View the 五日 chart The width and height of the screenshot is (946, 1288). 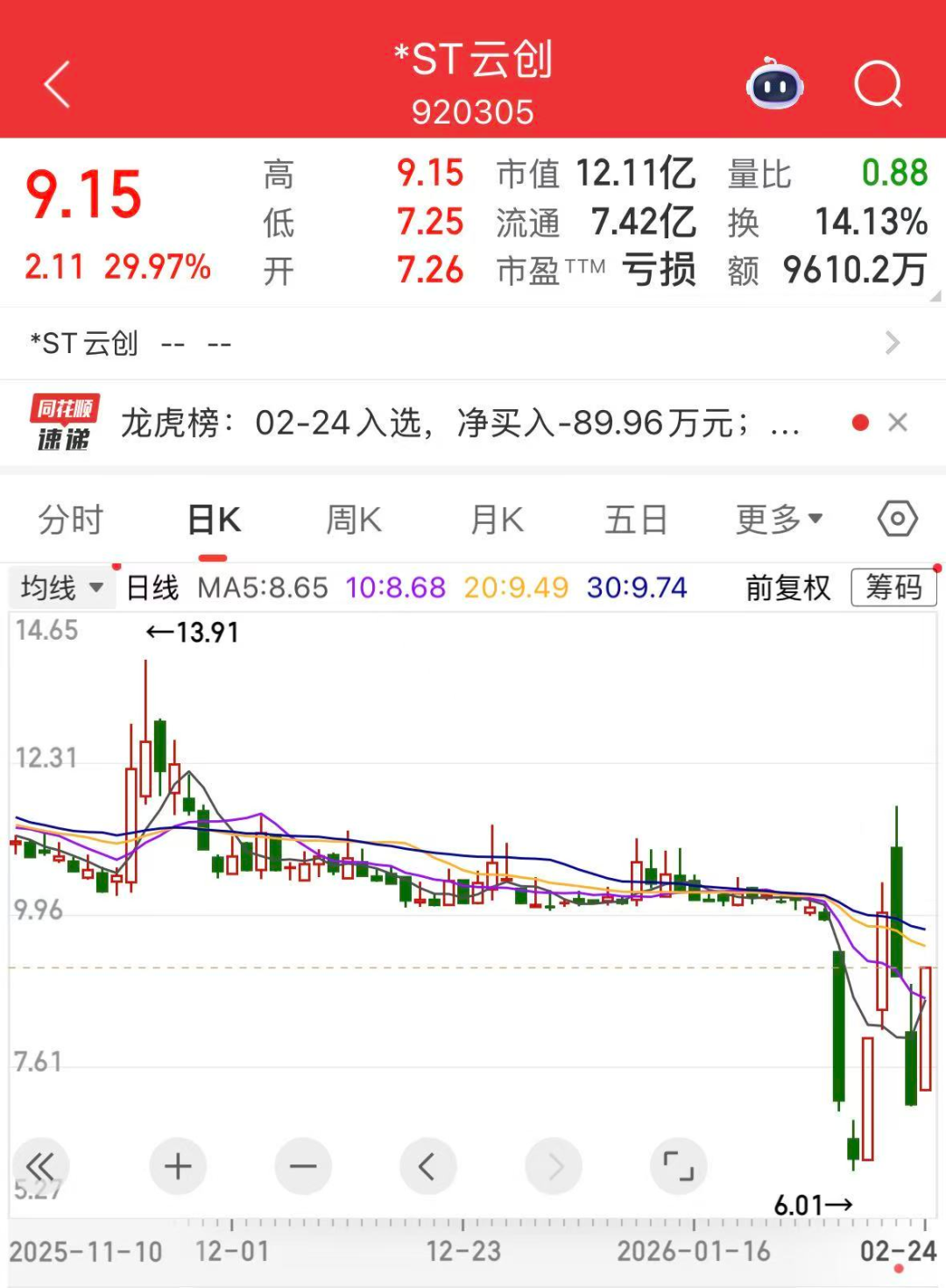[x=636, y=520]
